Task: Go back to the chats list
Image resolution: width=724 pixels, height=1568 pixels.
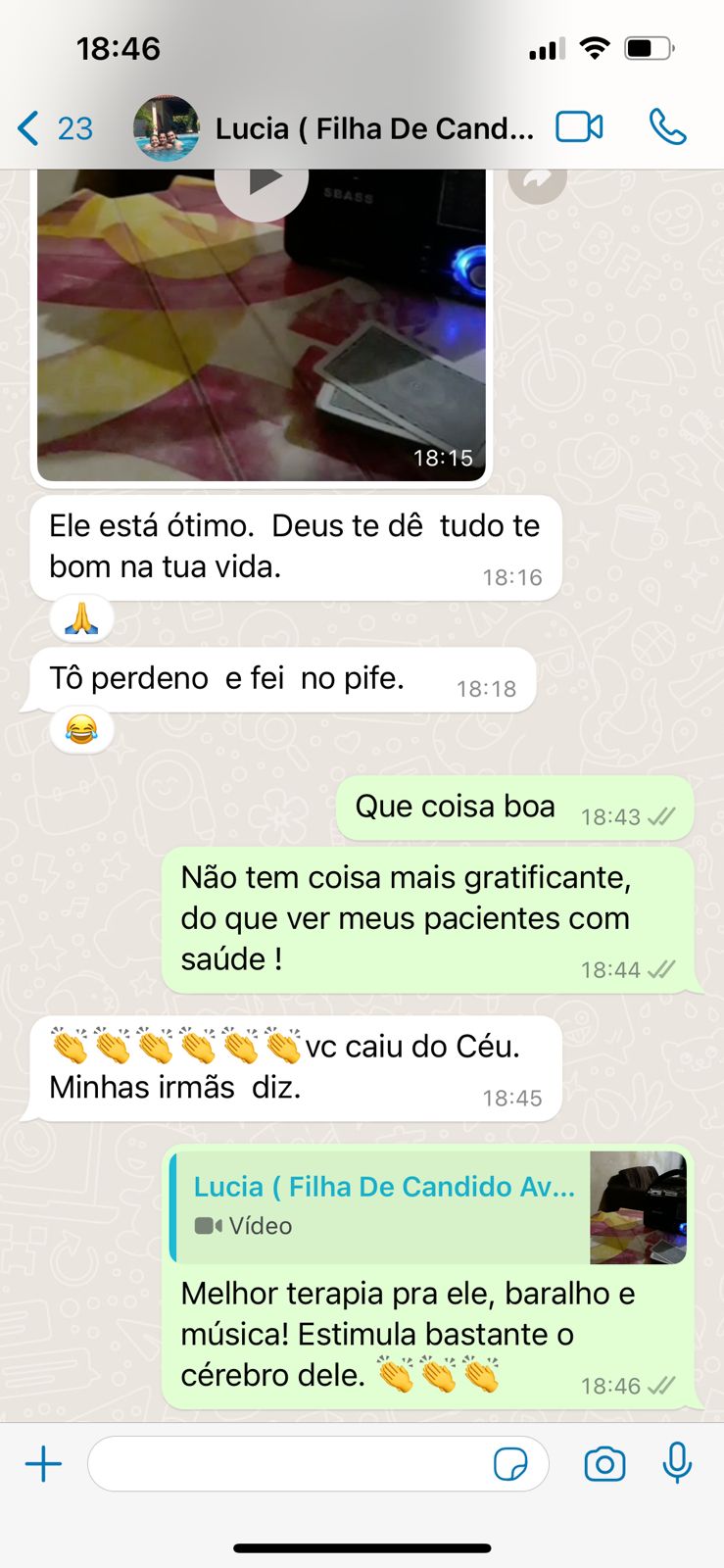Action: coord(54,128)
